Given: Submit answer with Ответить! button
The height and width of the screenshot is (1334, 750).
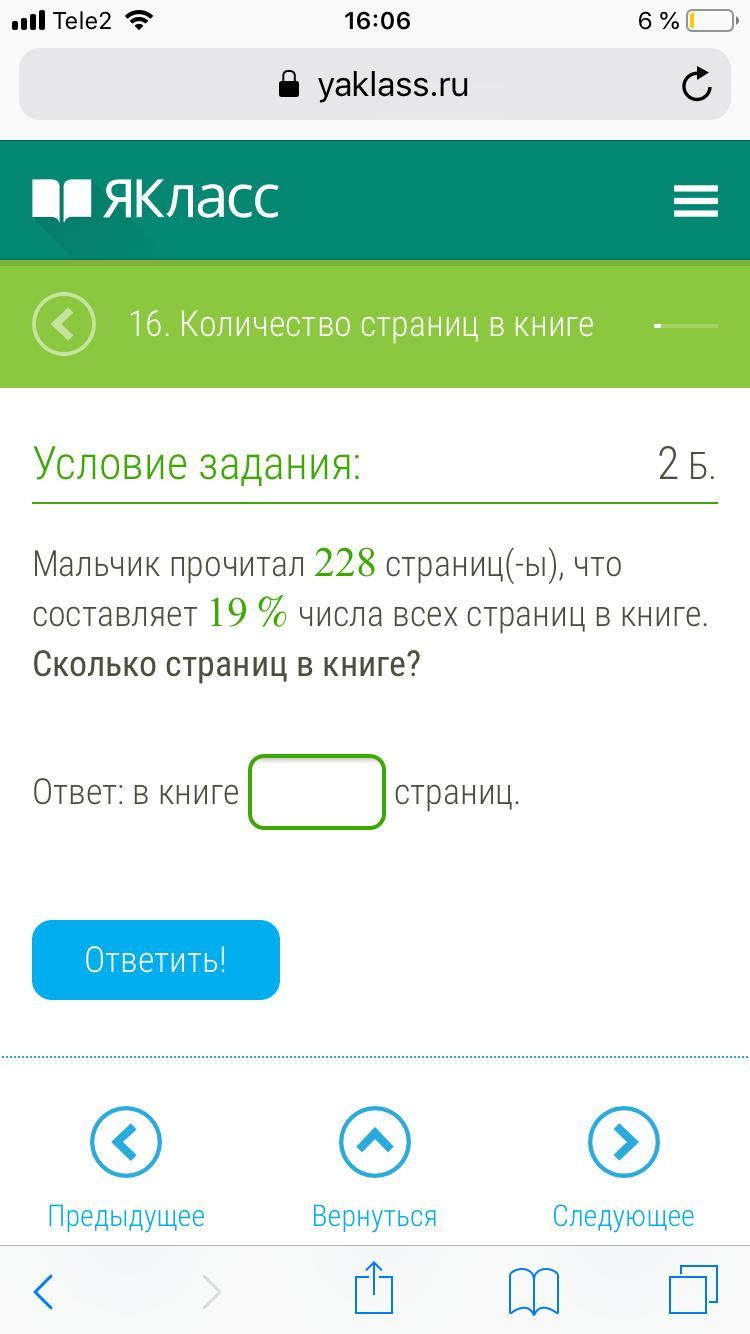Looking at the screenshot, I should [x=156, y=960].
